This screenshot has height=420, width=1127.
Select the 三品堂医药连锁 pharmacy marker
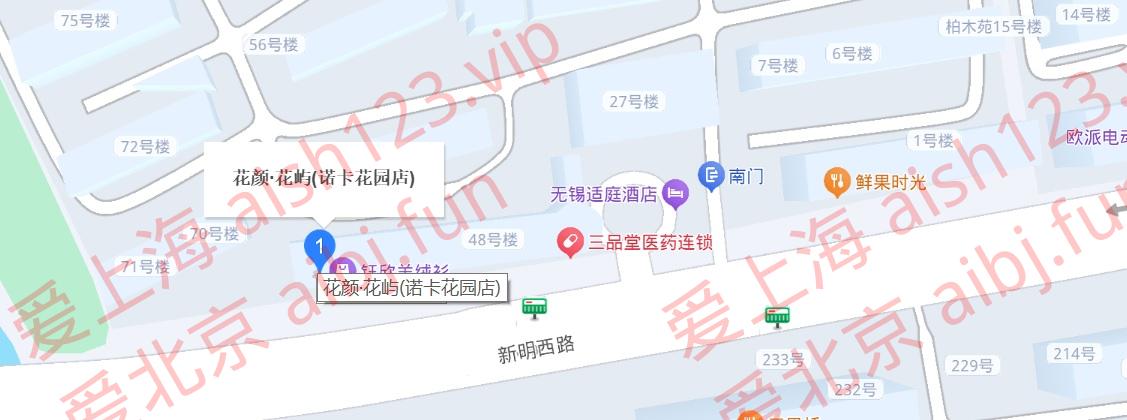click(x=570, y=242)
